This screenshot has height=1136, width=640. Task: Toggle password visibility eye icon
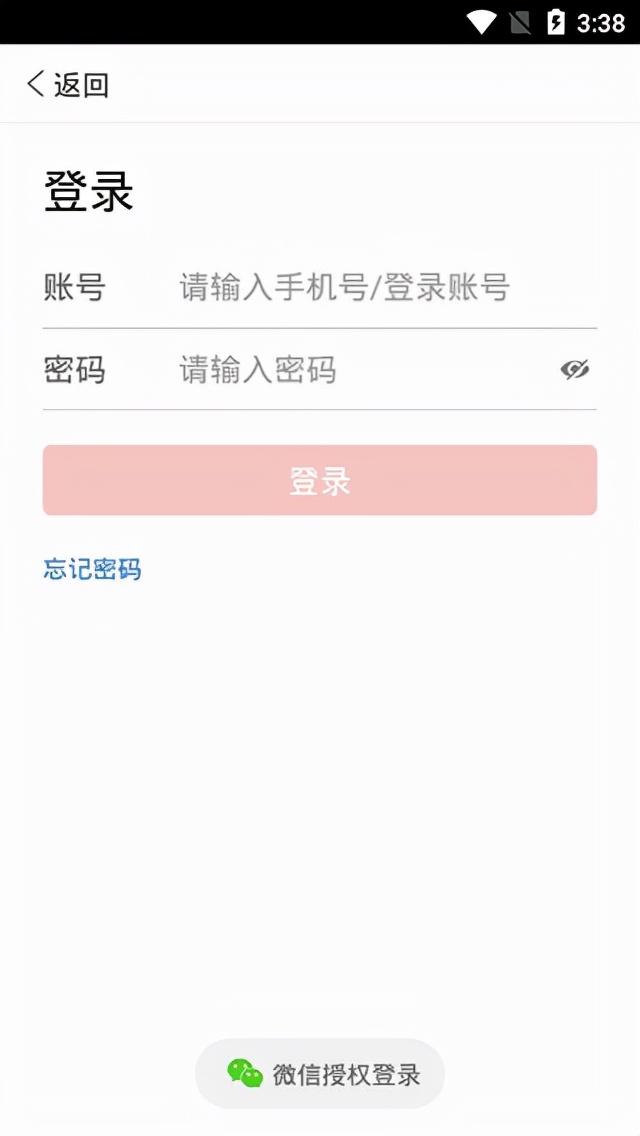574,370
